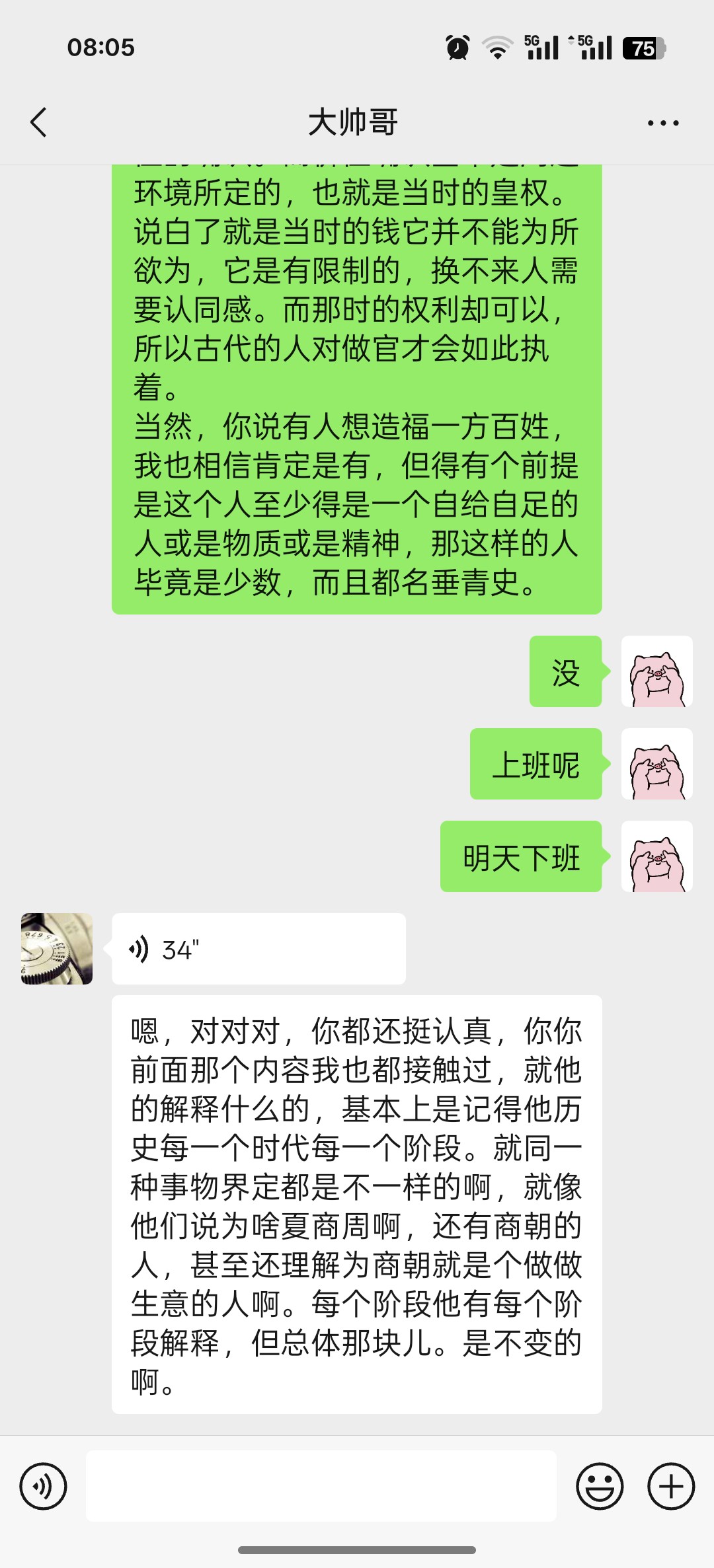714x1568 pixels.
Task: Switch to voice input mode
Action: pos(44,1486)
